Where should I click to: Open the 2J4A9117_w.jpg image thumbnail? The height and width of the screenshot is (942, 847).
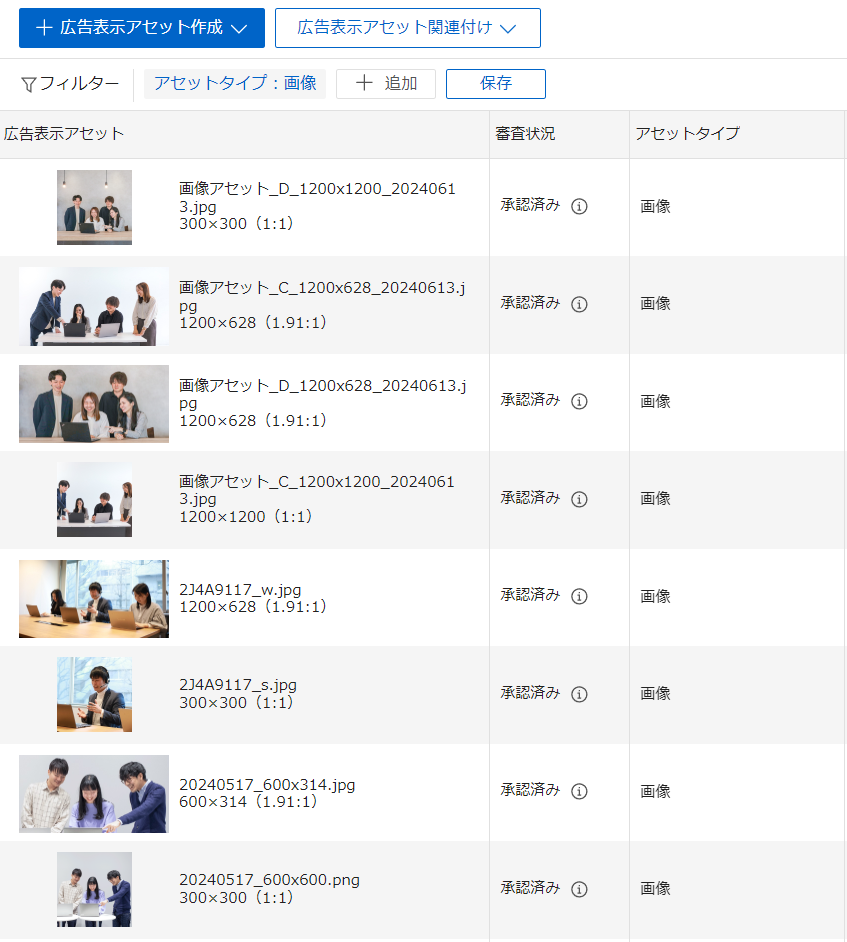click(94, 598)
